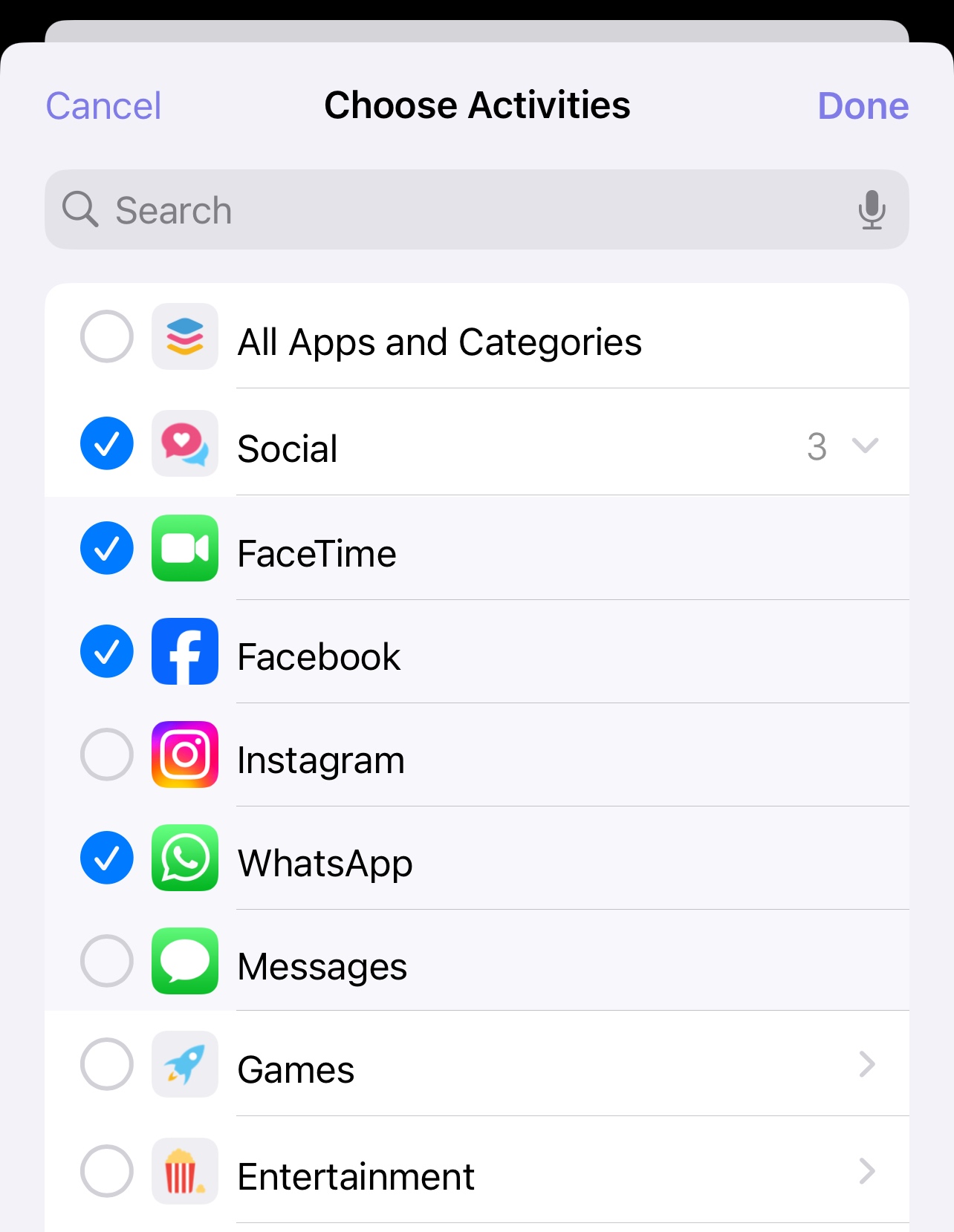Cancel choosing activities
Image resolution: width=954 pixels, height=1232 pixels.
tap(103, 105)
